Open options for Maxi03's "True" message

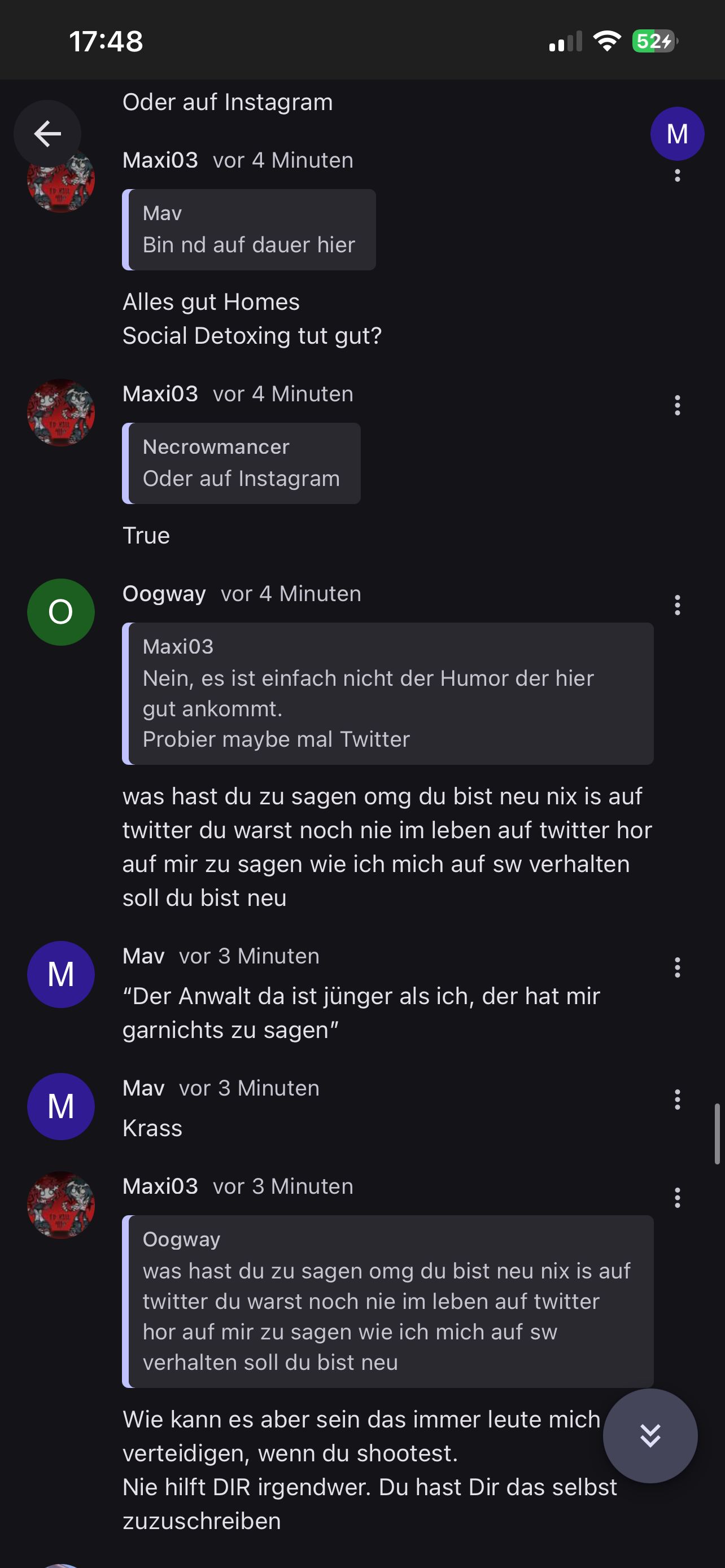click(x=677, y=405)
